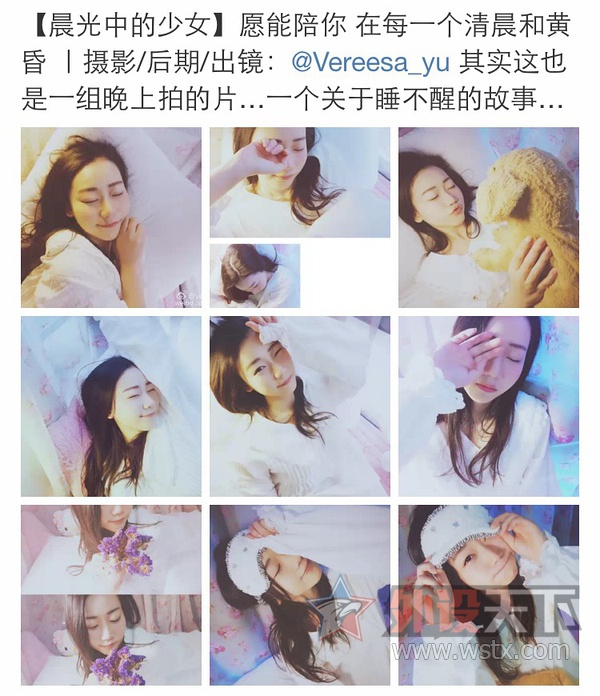
Task: Open photo of girl sleeping on white pillow
Action: tap(110, 217)
